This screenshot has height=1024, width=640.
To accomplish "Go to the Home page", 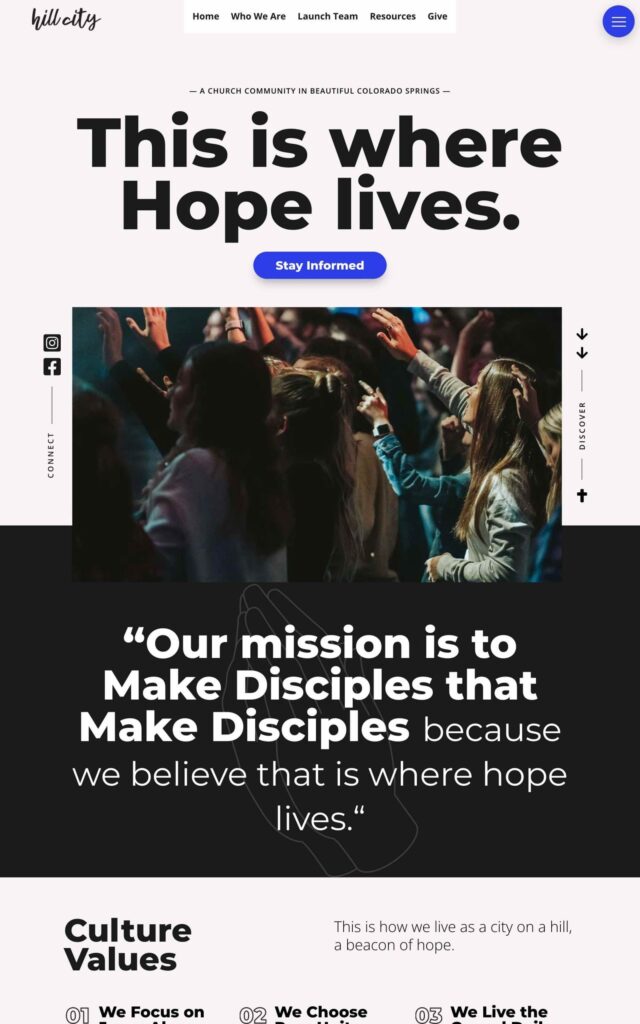I will [206, 17].
